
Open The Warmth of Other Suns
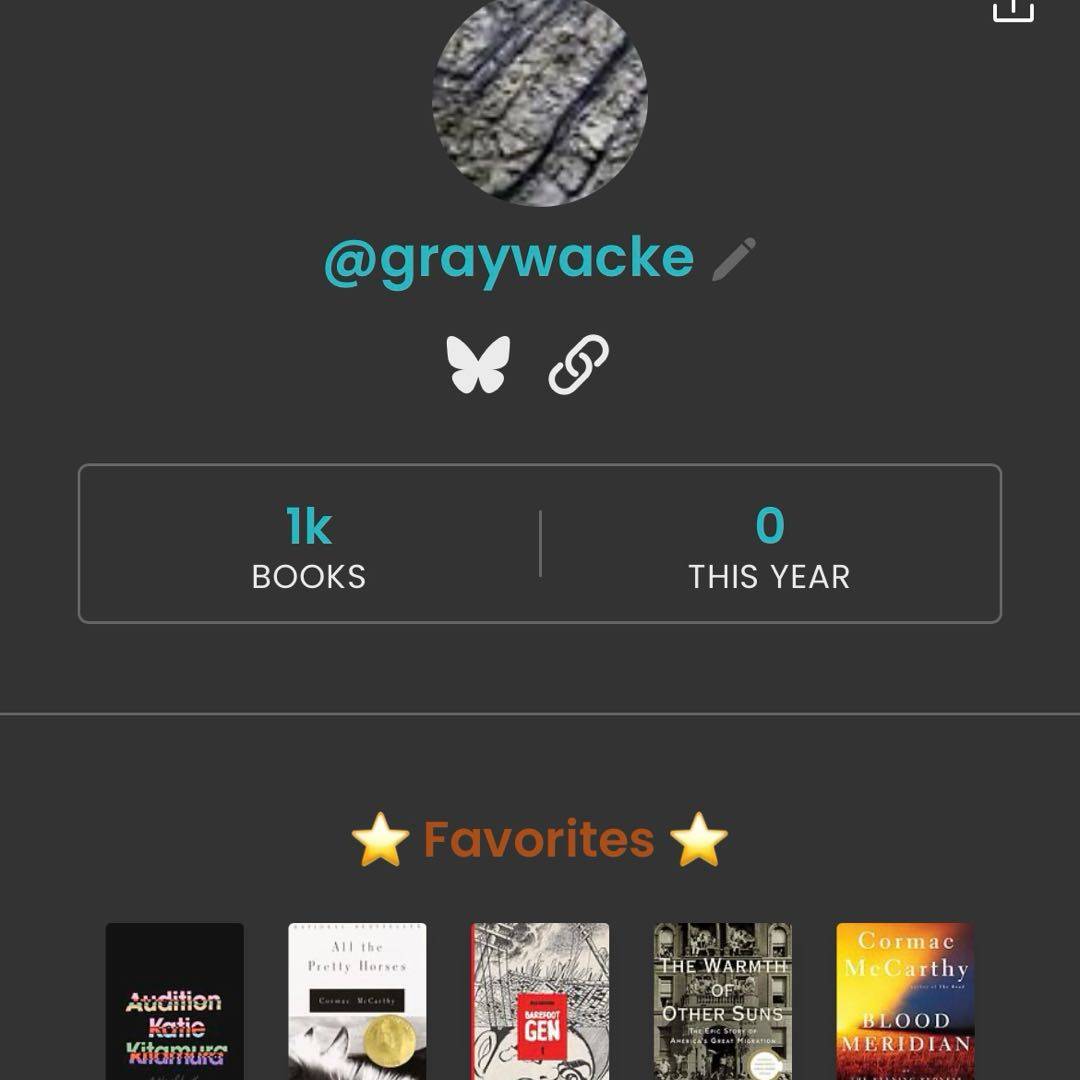point(722,1000)
